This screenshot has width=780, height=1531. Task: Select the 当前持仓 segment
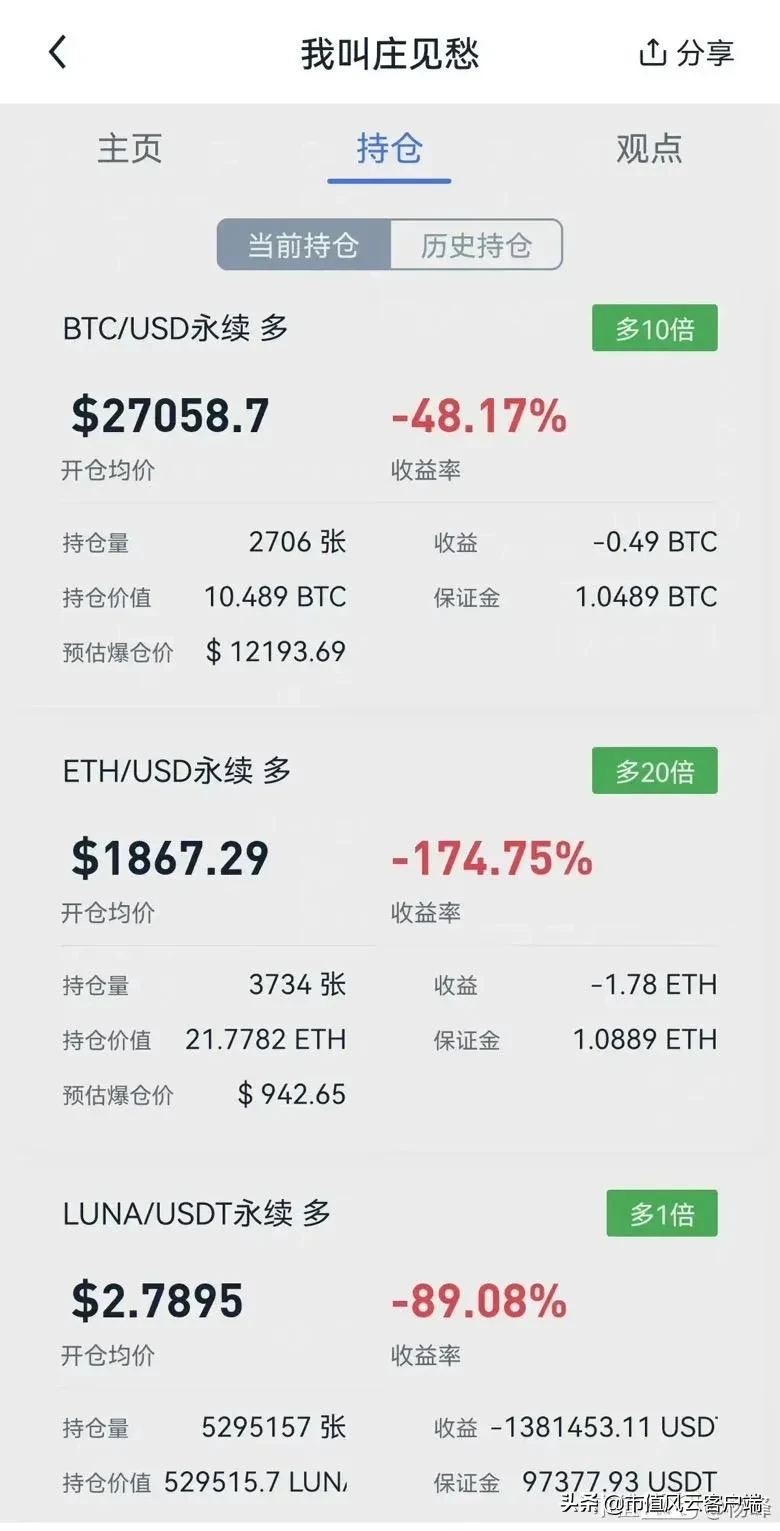(304, 245)
